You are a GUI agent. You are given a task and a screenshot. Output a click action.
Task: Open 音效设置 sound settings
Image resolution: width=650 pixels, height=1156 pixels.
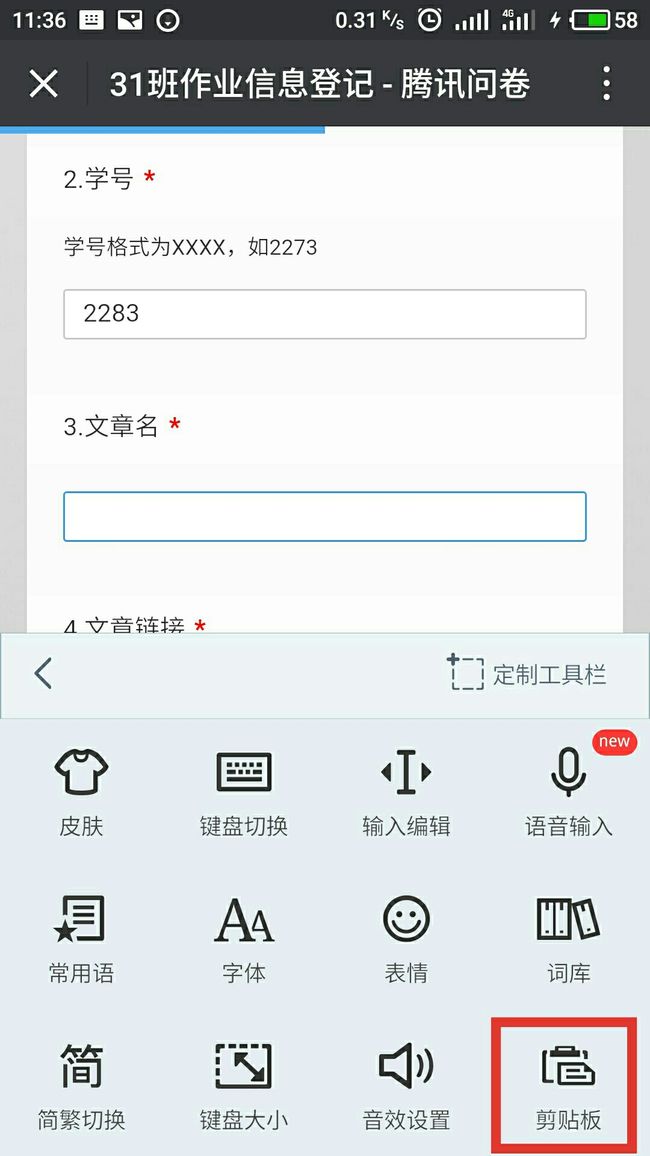tap(406, 1086)
